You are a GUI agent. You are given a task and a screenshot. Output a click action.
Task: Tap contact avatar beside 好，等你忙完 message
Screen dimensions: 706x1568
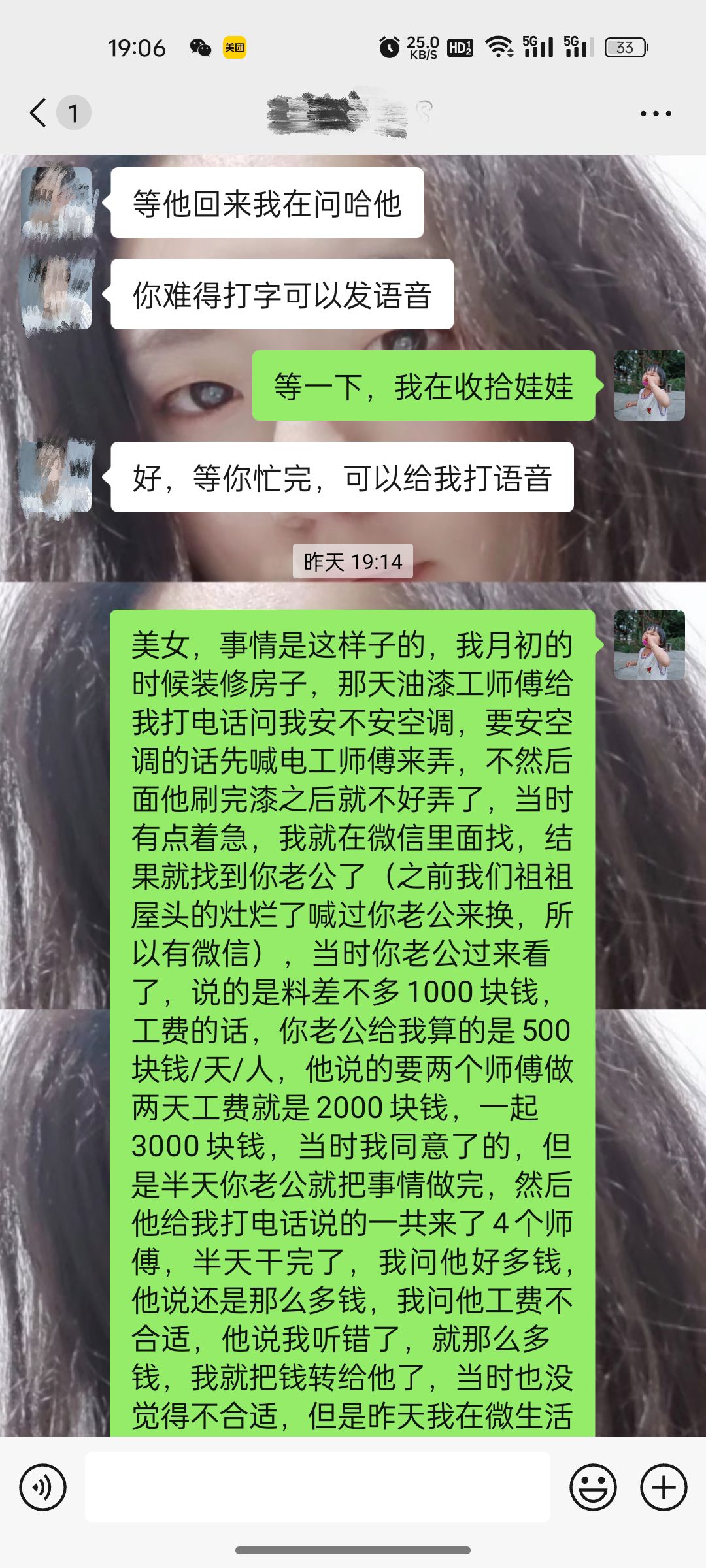[x=56, y=477]
